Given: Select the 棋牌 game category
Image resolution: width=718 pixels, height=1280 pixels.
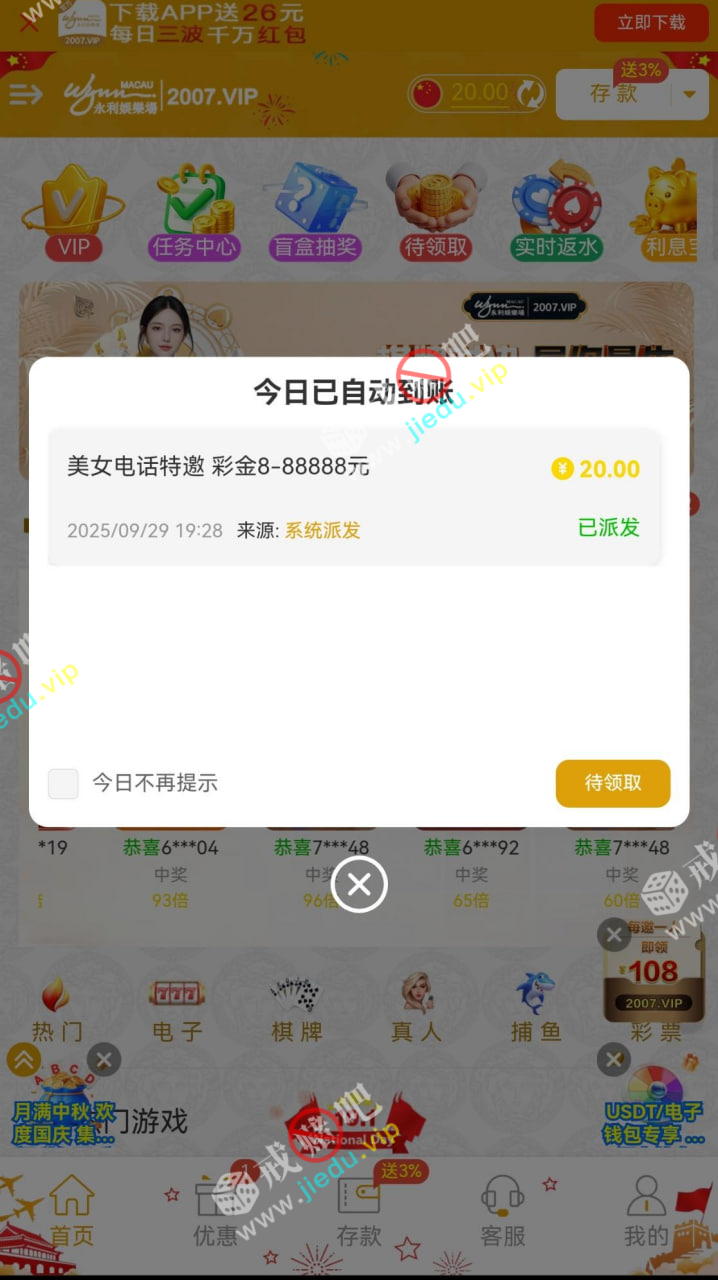Looking at the screenshot, I should (297, 1008).
